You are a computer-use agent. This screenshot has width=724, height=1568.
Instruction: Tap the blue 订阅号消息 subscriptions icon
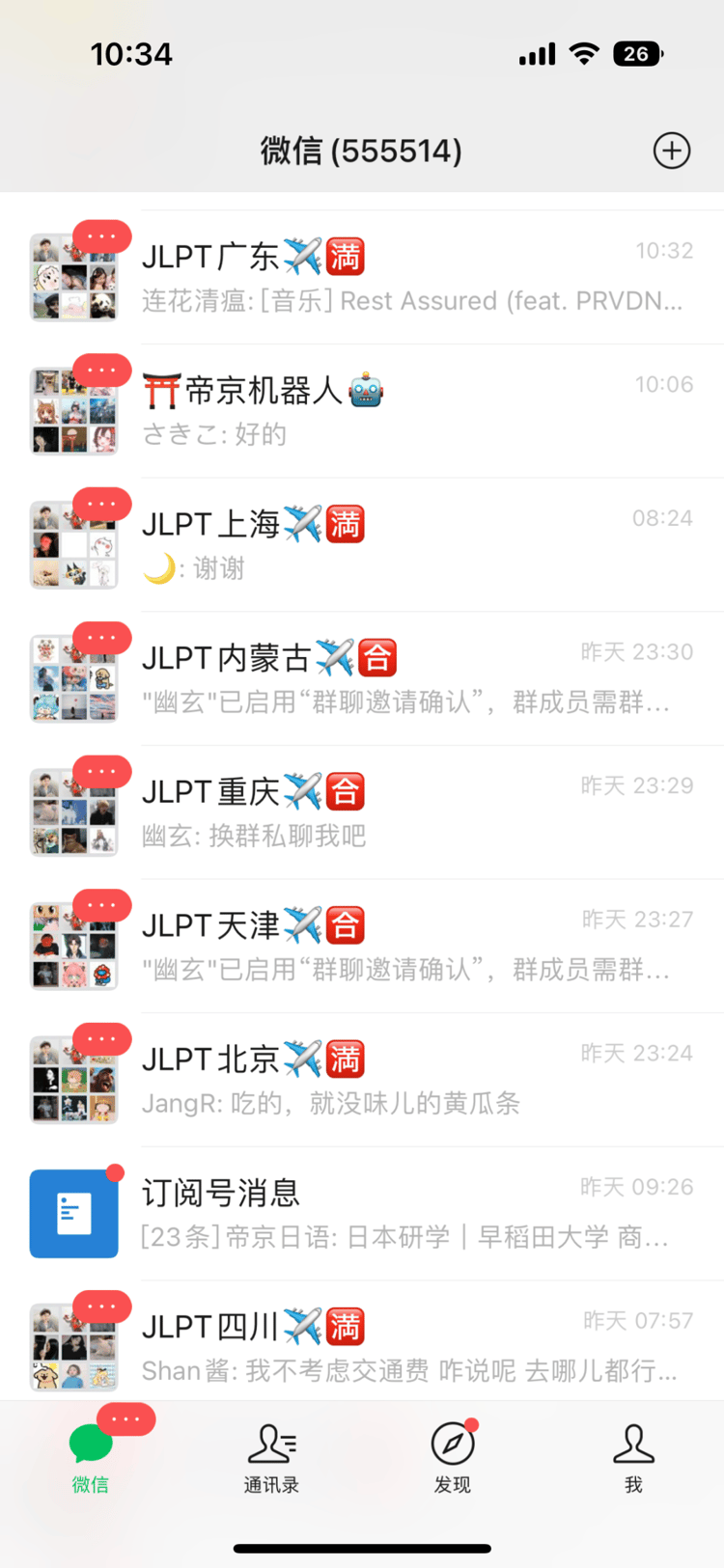[x=73, y=1213]
